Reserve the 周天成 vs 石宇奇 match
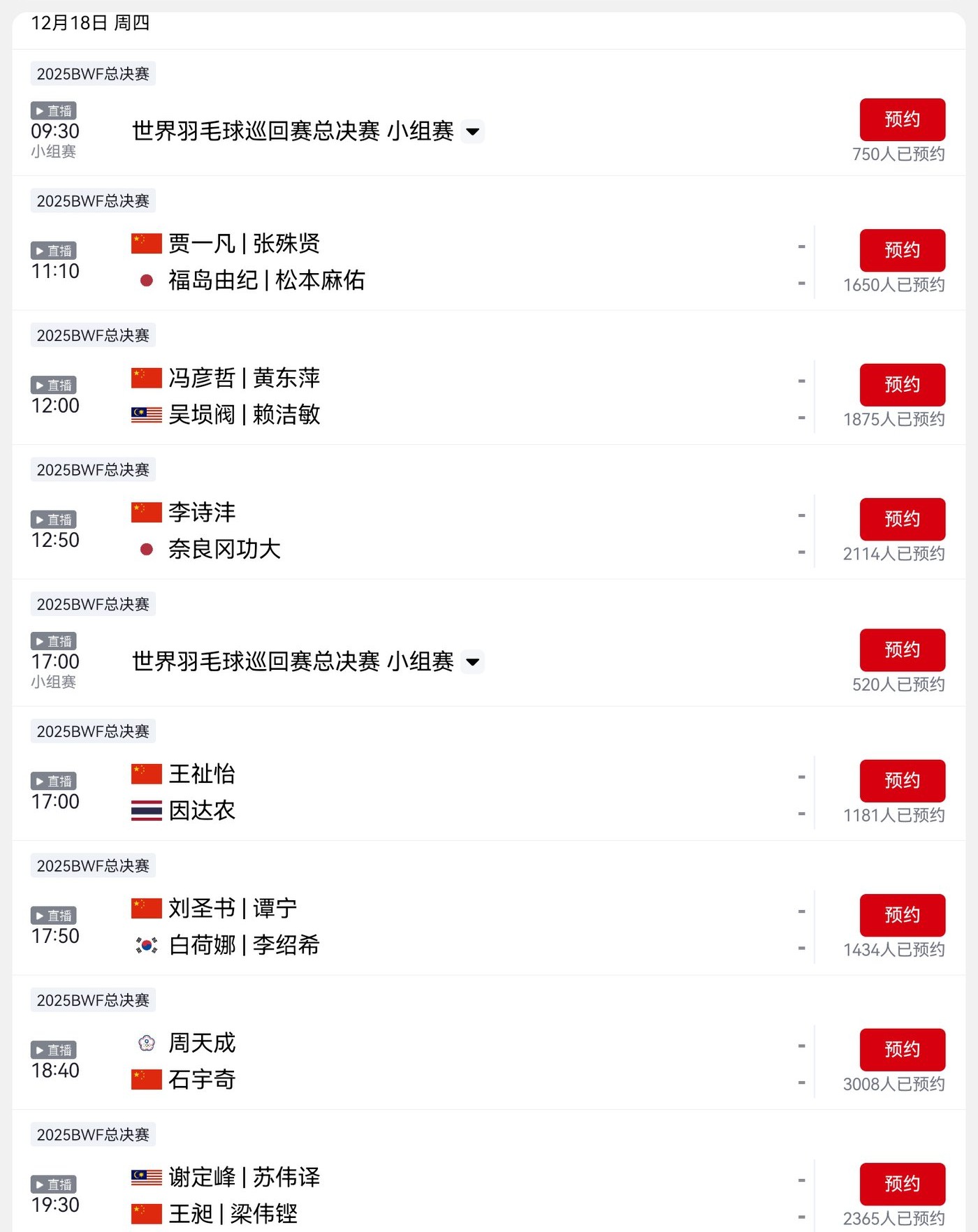The width and height of the screenshot is (978, 1232). coord(902,1050)
